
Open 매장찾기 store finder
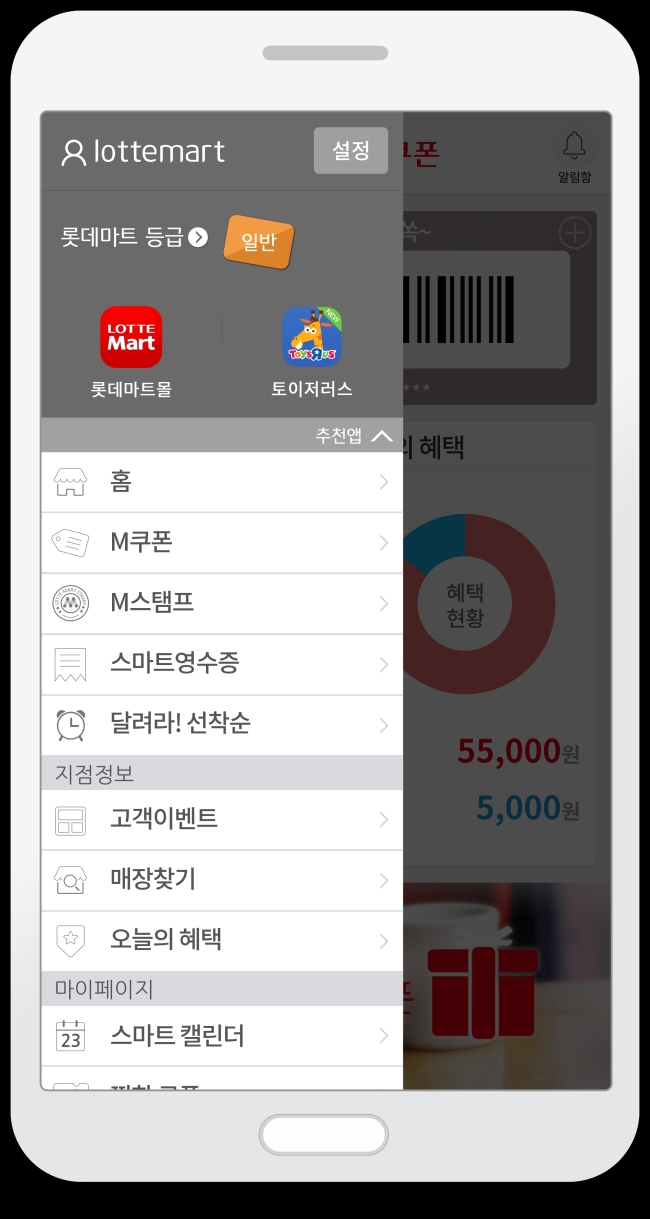tap(222, 881)
